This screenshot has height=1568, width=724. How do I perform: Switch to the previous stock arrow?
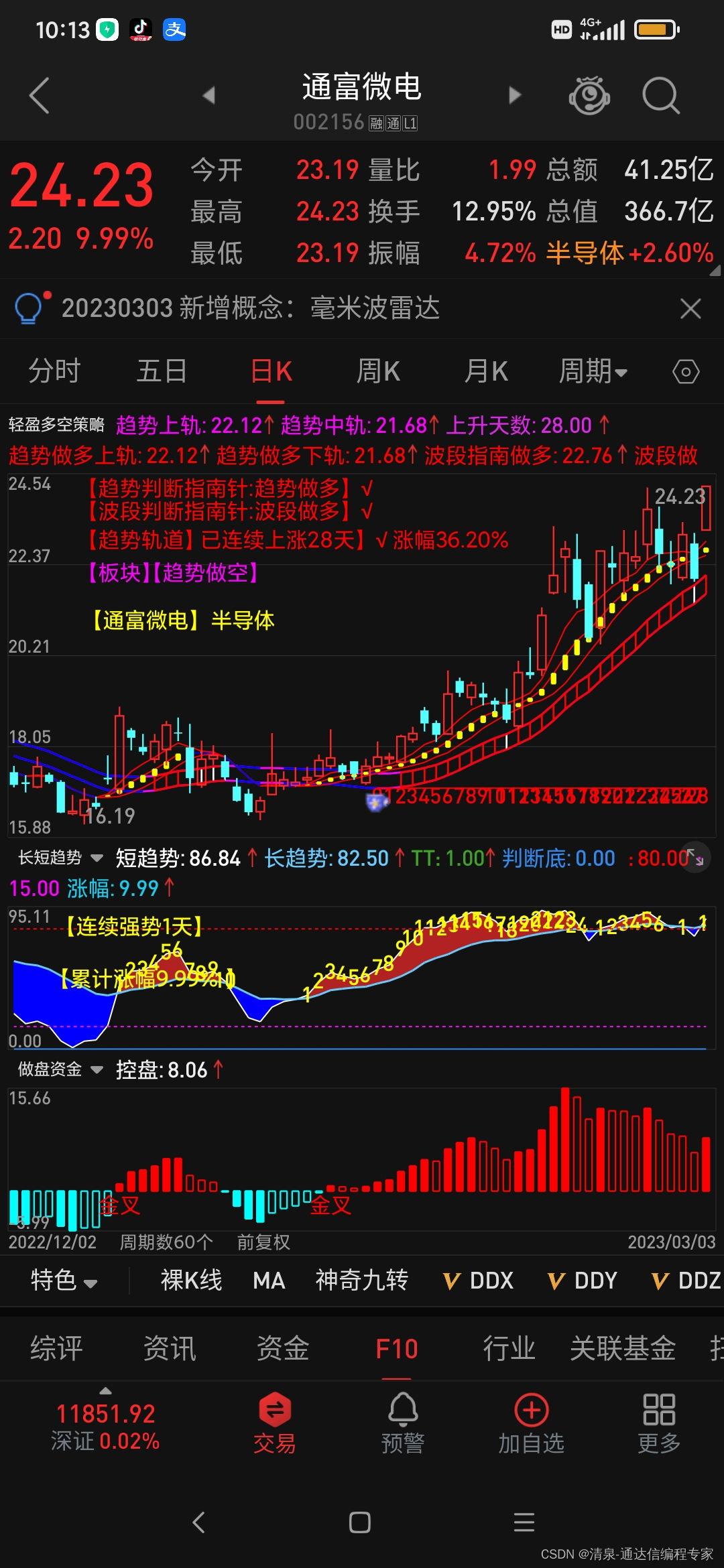(209, 95)
